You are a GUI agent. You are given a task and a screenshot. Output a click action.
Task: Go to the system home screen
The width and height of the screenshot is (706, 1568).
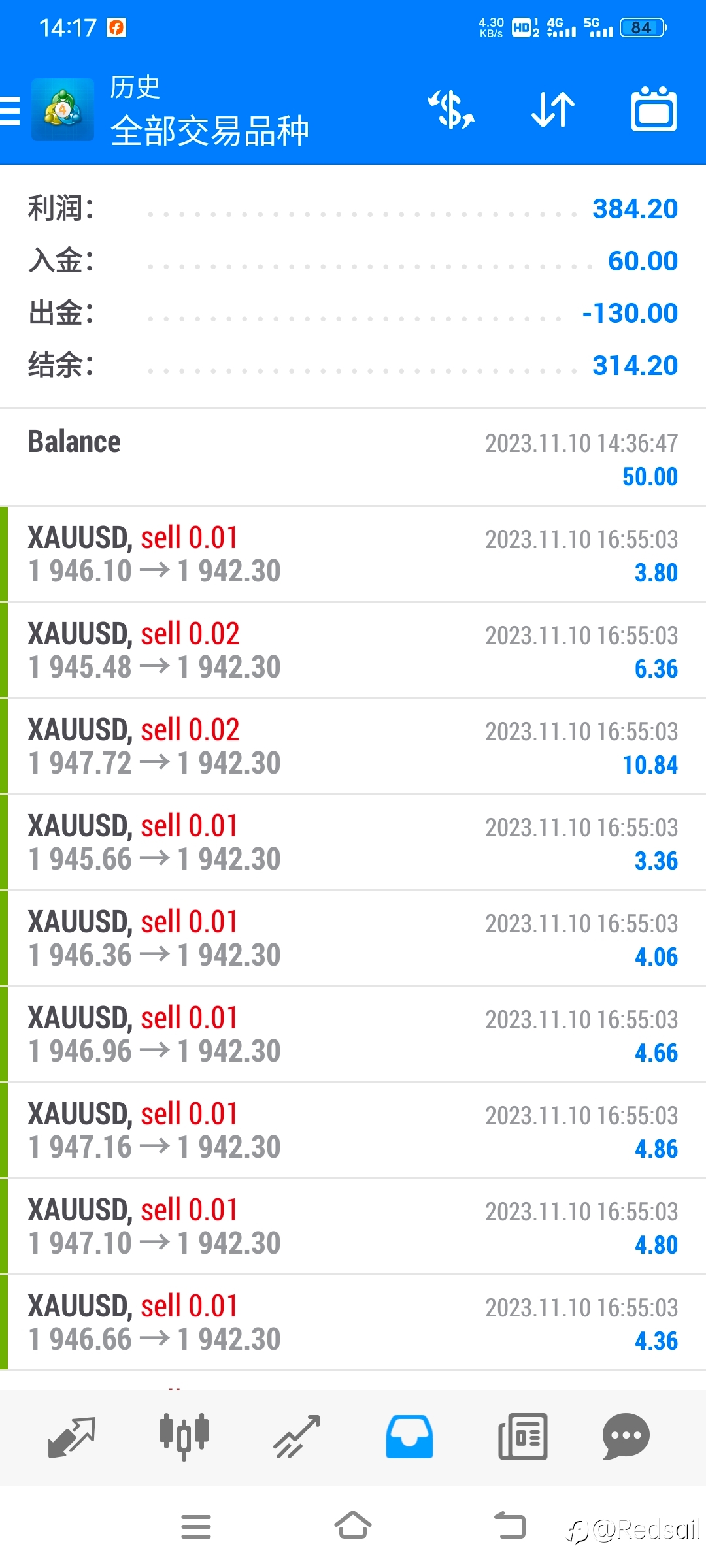(353, 1526)
